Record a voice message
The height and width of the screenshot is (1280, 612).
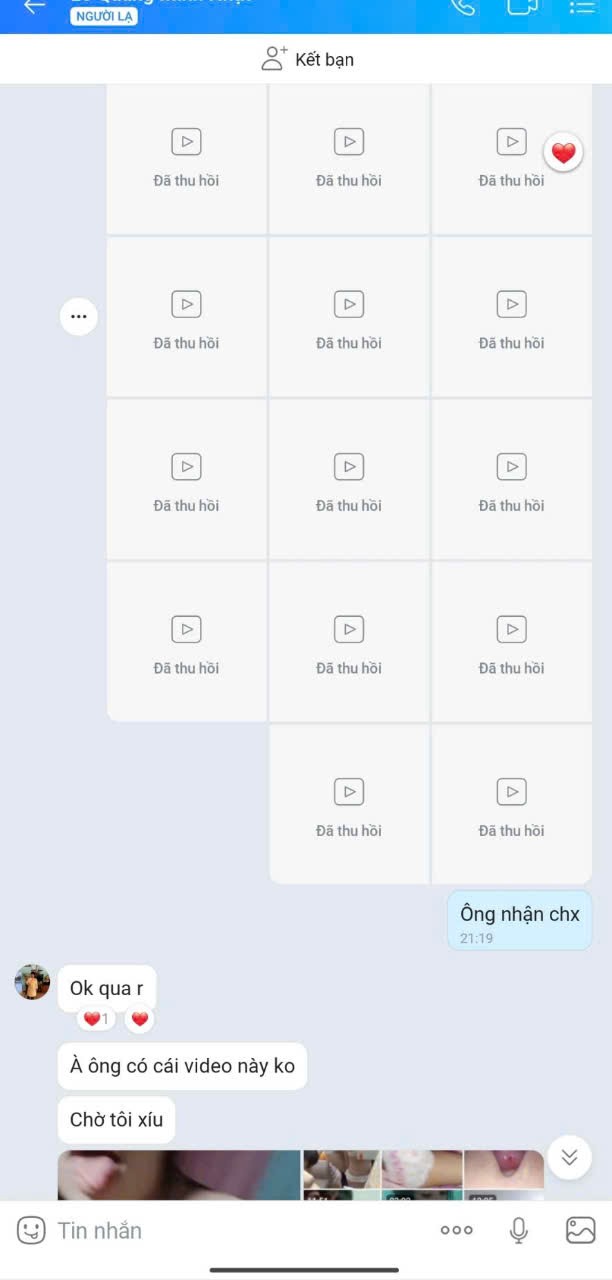(518, 1230)
